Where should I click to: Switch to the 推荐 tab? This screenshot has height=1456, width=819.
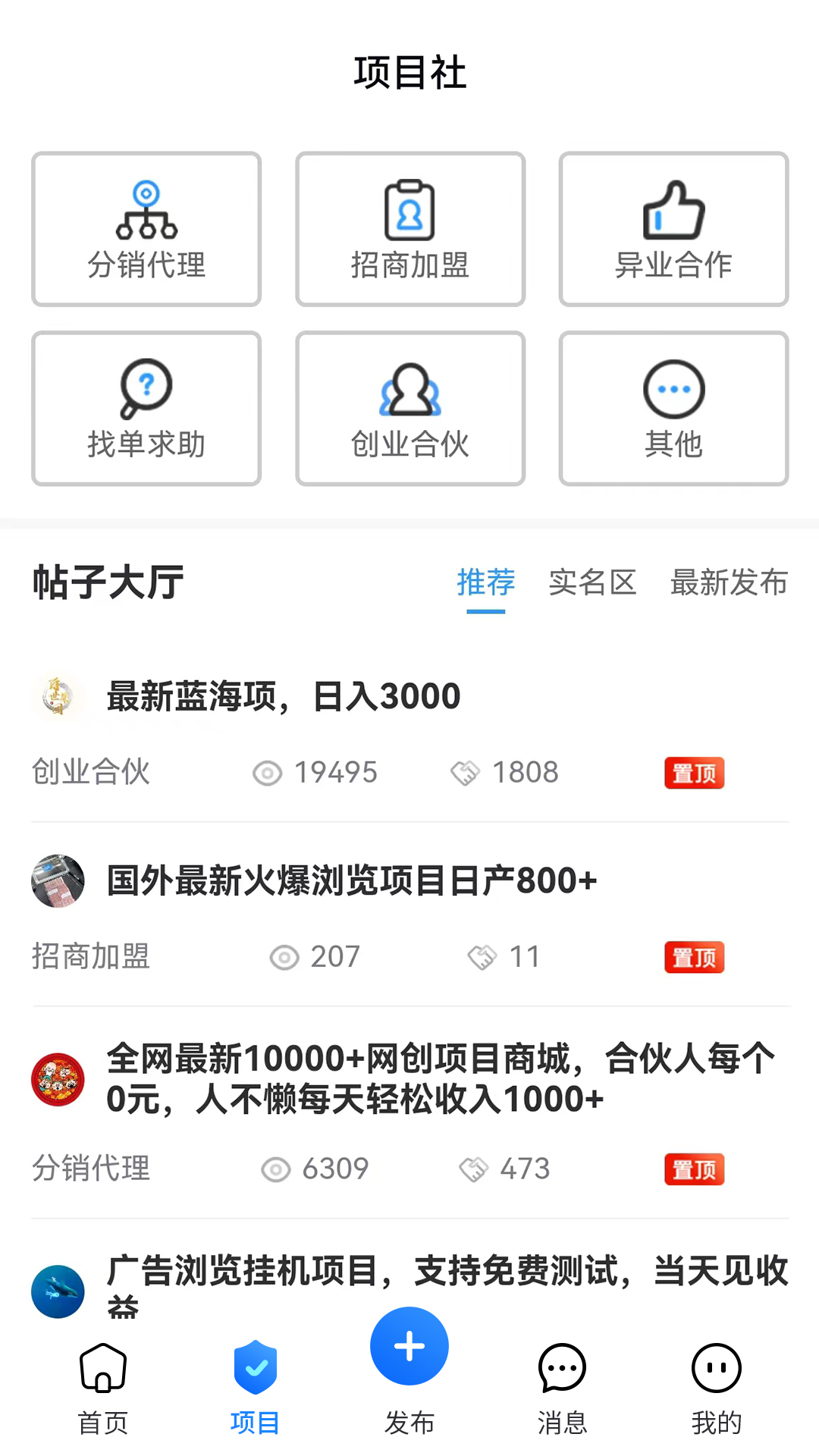point(485,583)
